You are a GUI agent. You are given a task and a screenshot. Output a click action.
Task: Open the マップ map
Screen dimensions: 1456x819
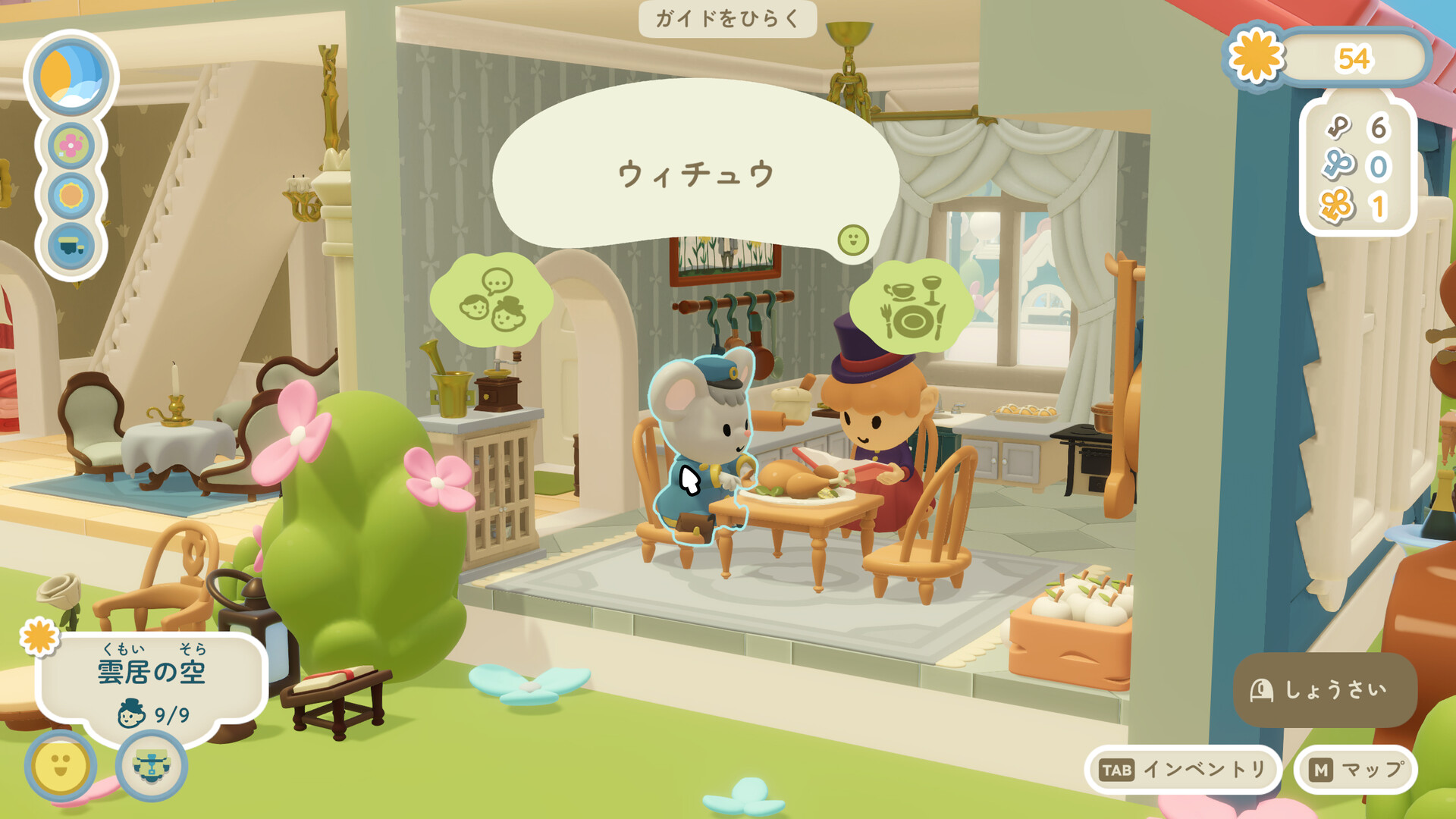coord(1356,770)
